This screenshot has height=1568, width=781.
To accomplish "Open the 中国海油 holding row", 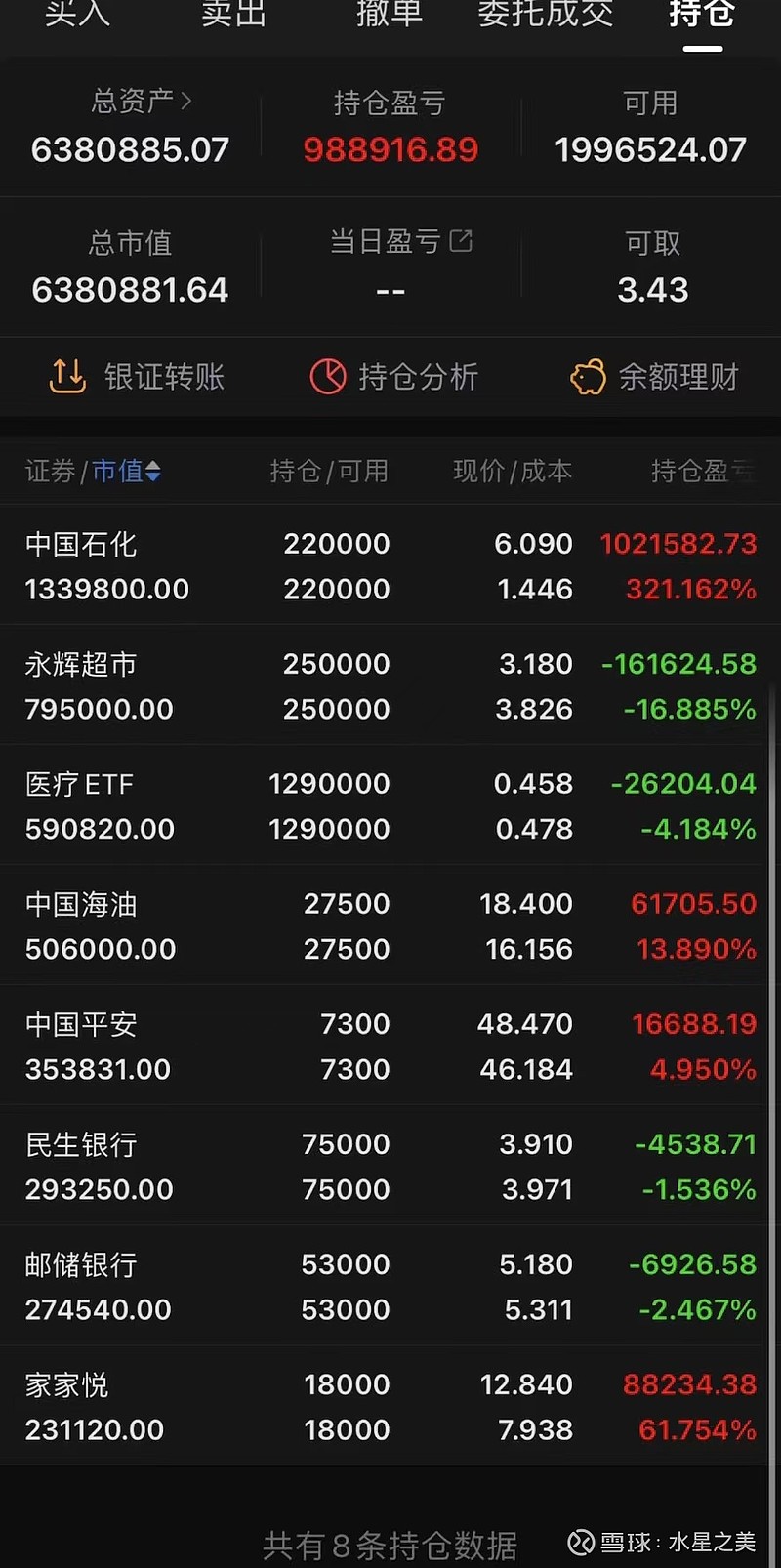I will [x=390, y=926].
